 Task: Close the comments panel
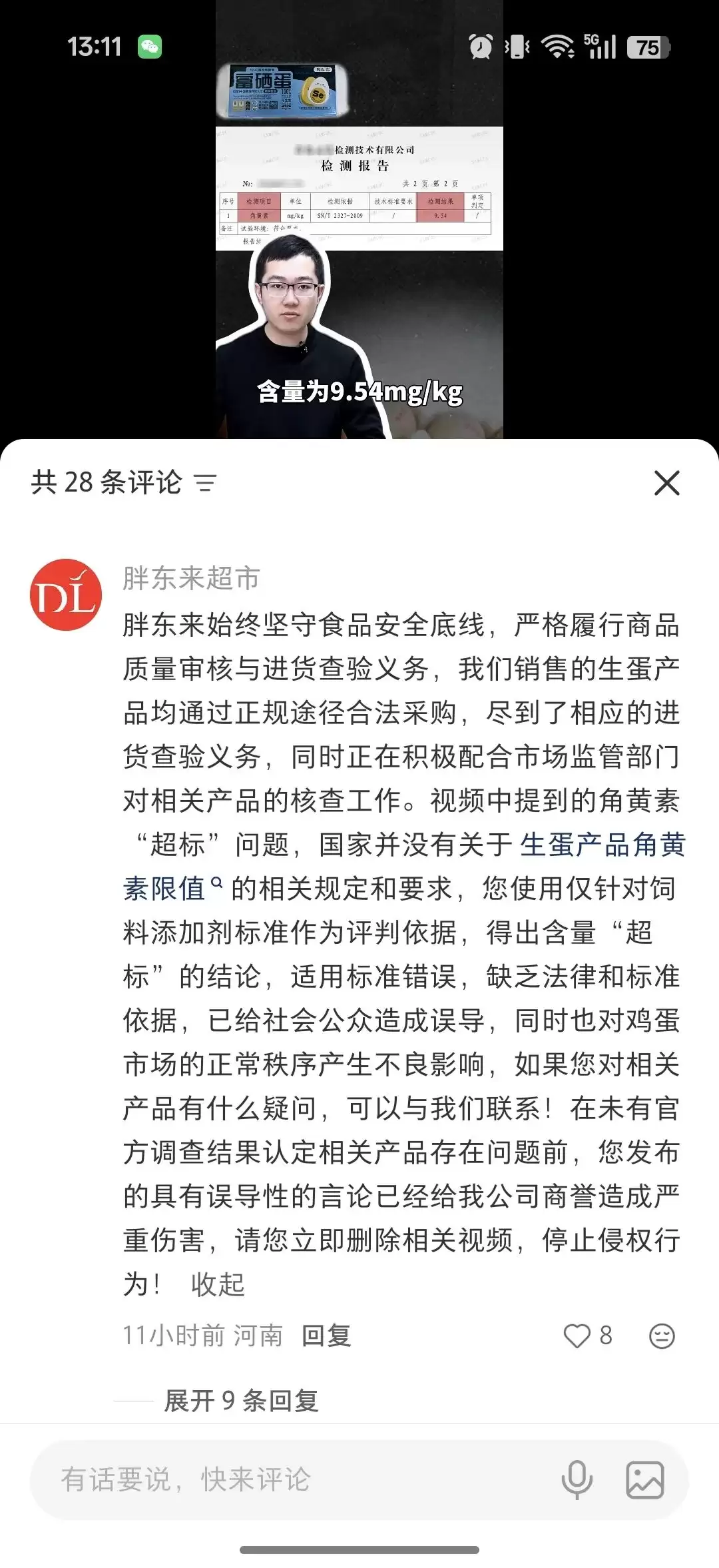666,483
